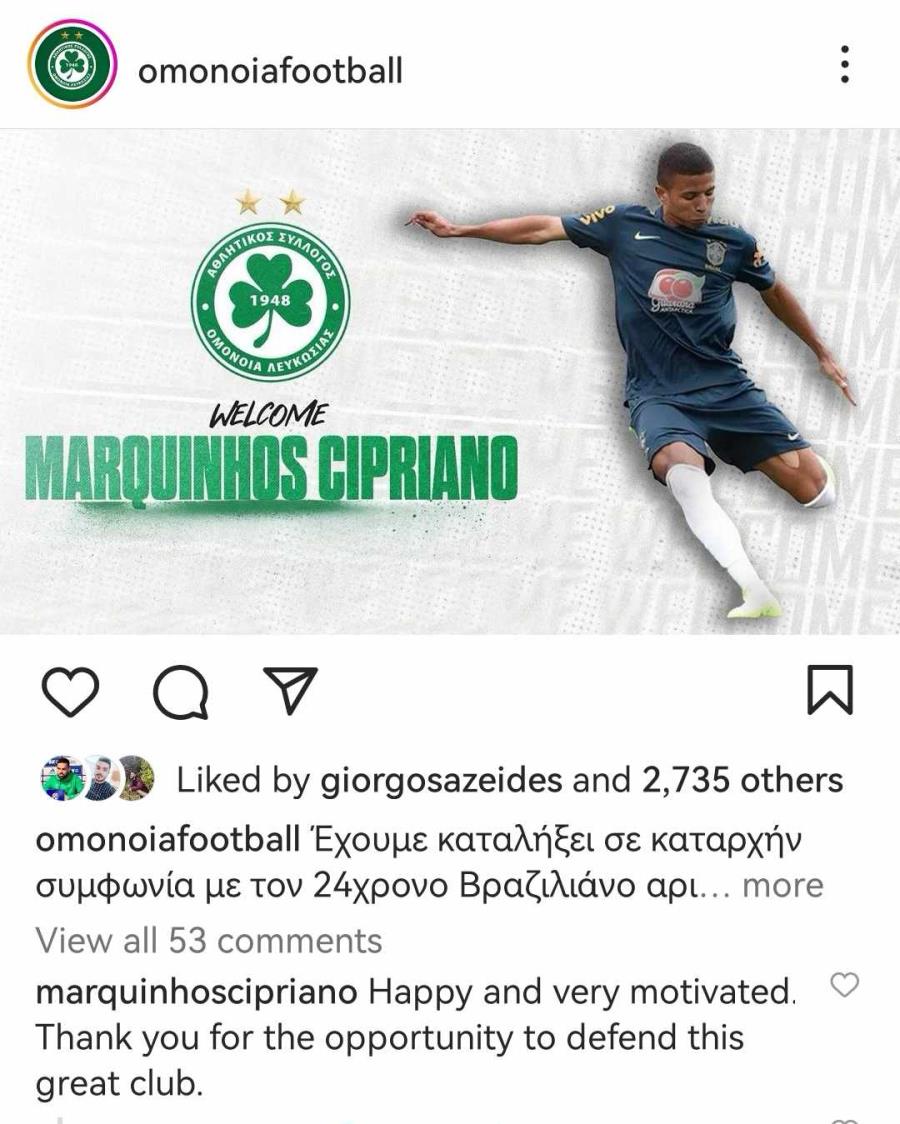Bookmark this omonoiafootball post
The height and width of the screenshot is (1124, 900).
[830, 690]
